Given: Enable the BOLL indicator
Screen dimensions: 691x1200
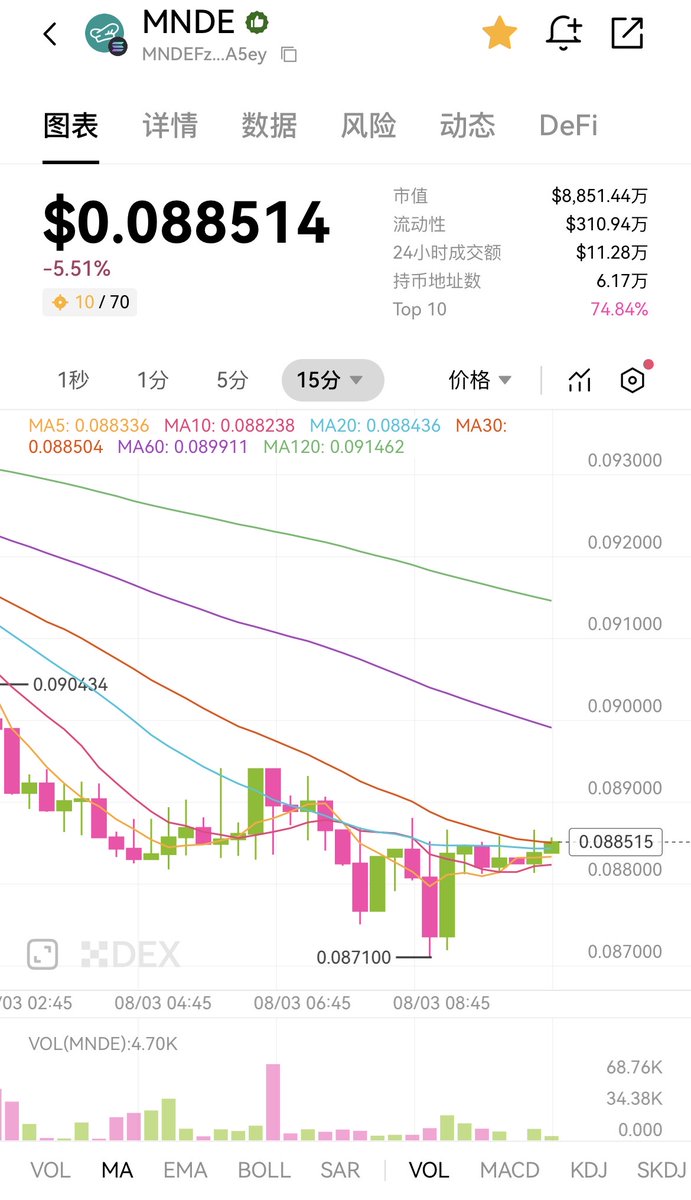Looking at the screenshot, I should click(x=264, y=1170).
